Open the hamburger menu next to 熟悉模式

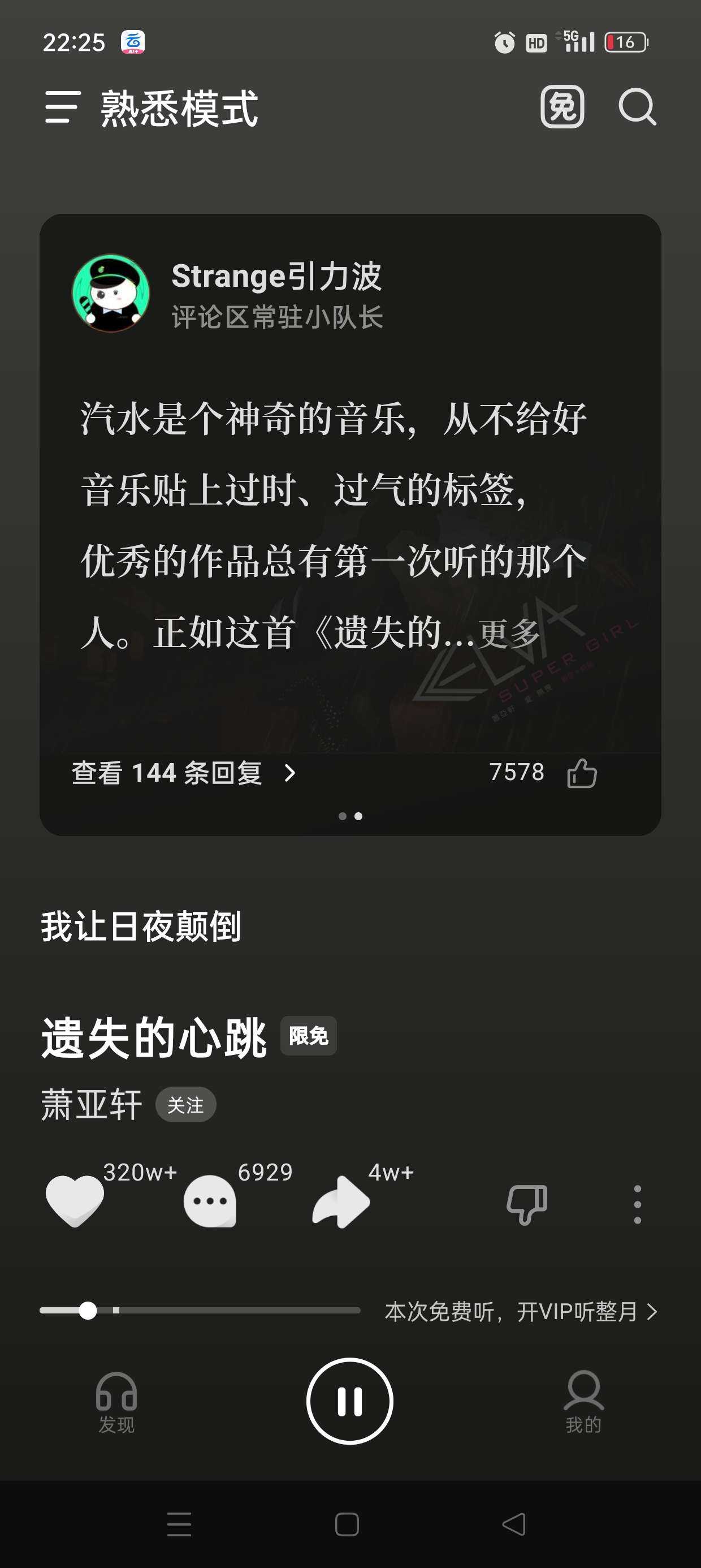point(62,107)
